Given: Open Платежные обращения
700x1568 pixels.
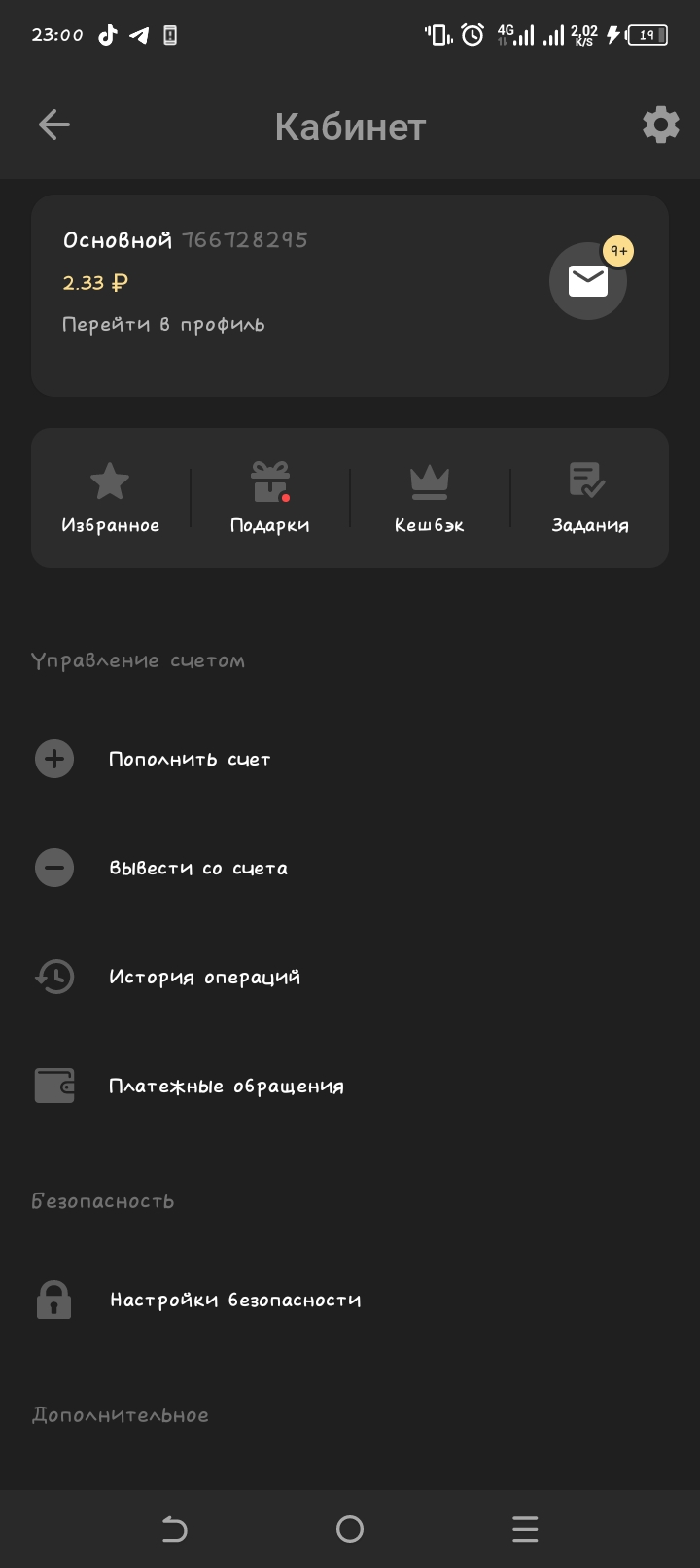Looking at the screenshot, I should pos(226,1086).
